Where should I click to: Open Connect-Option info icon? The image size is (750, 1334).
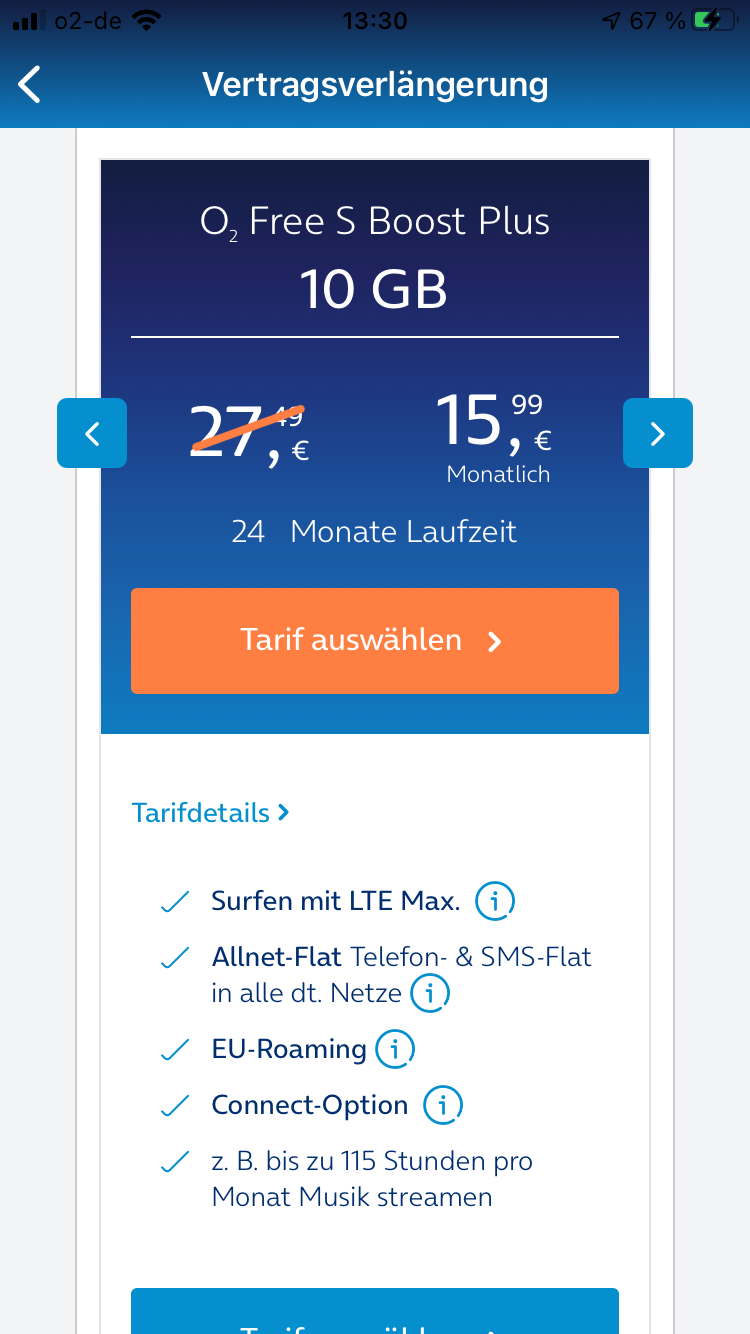(443, 1105)
